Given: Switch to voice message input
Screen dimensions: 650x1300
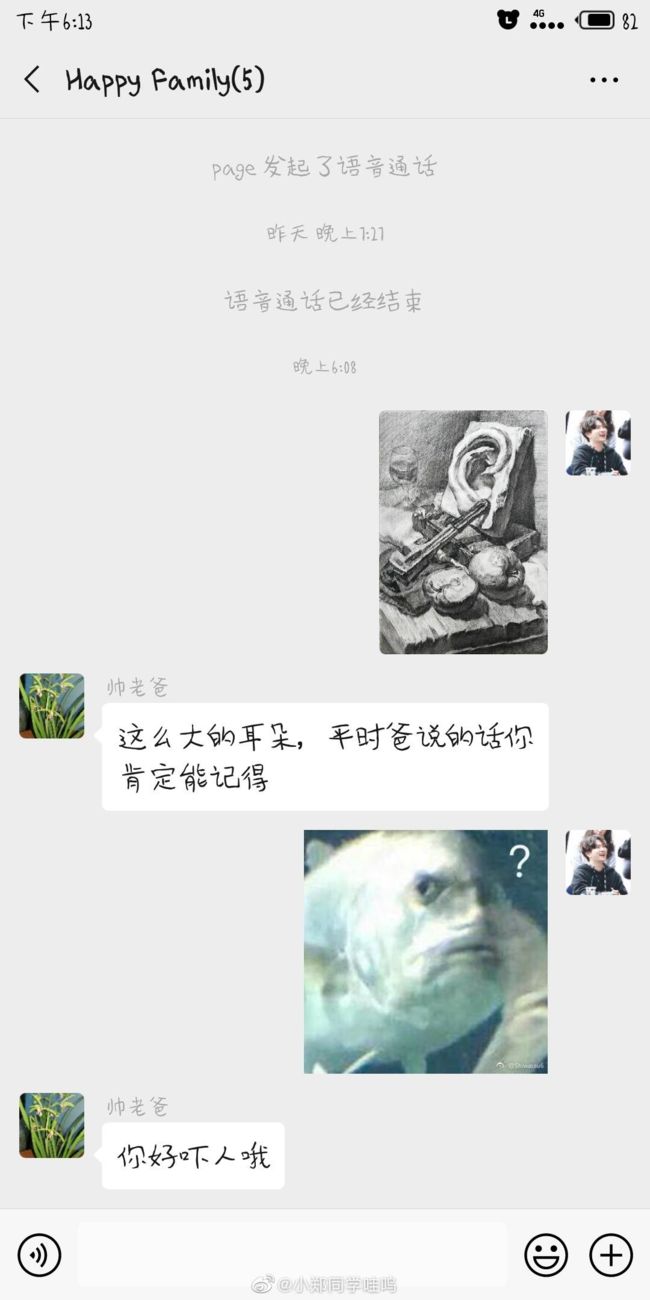Looking at the screenshot, I should pos(40,1254).
